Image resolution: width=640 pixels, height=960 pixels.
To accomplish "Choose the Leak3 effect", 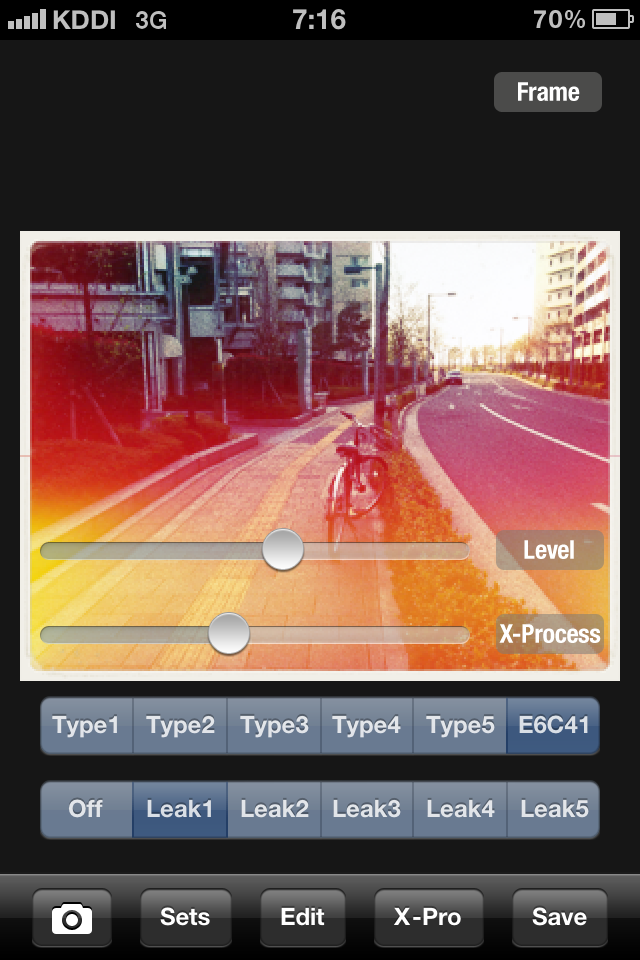I will pos(367,809).
